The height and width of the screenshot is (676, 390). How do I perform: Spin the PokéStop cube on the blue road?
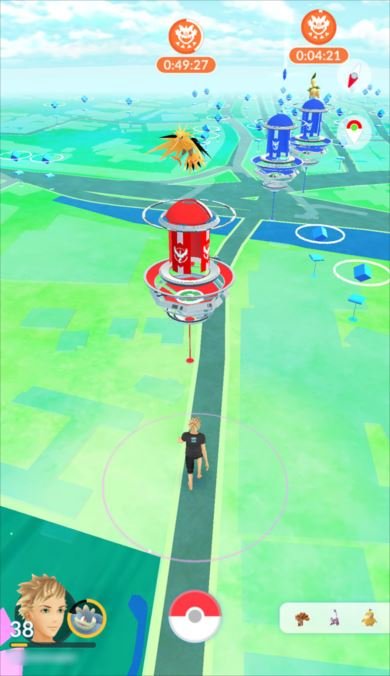[x=320, y=234]
